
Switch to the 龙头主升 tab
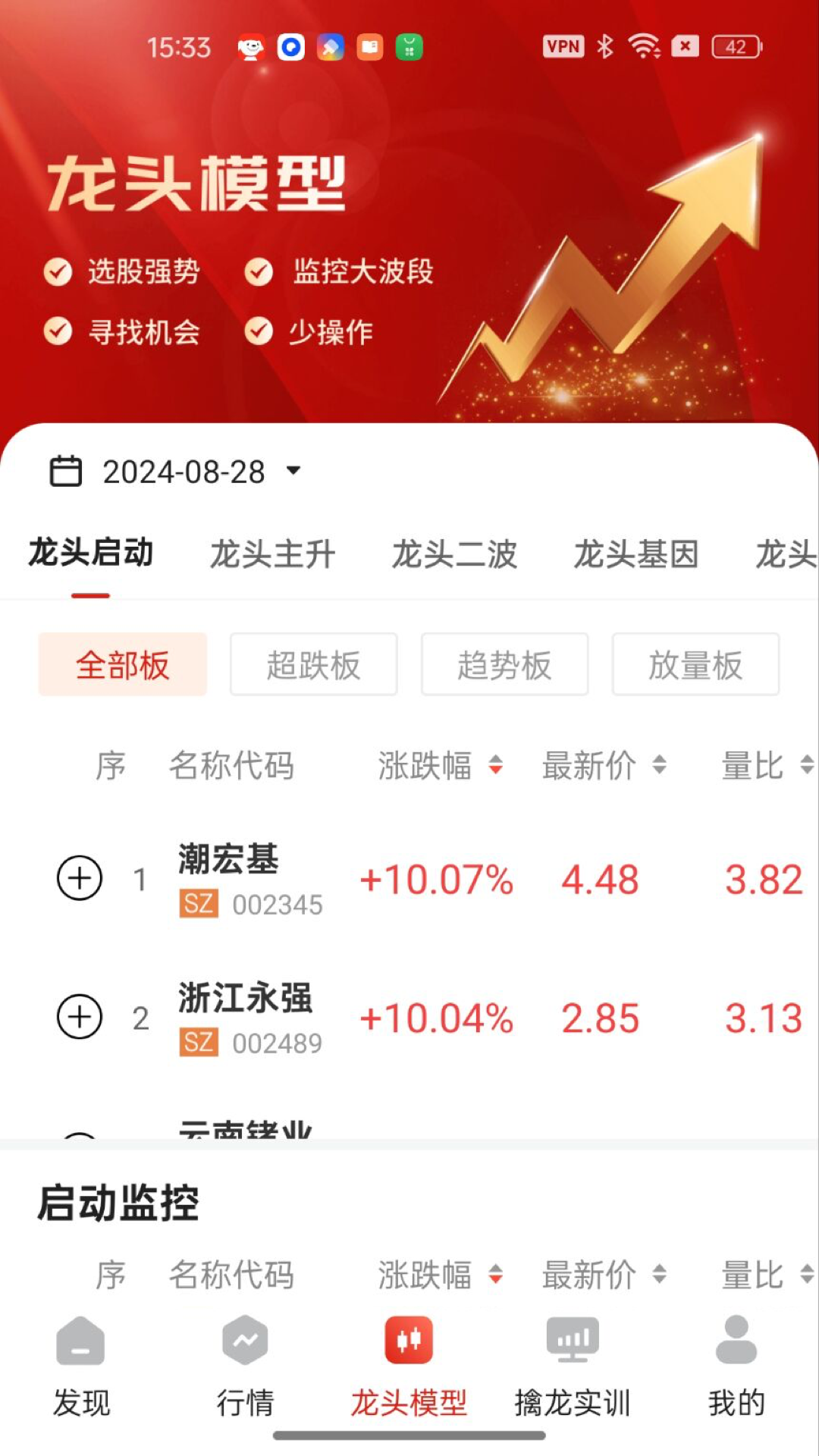coord(273,554)
